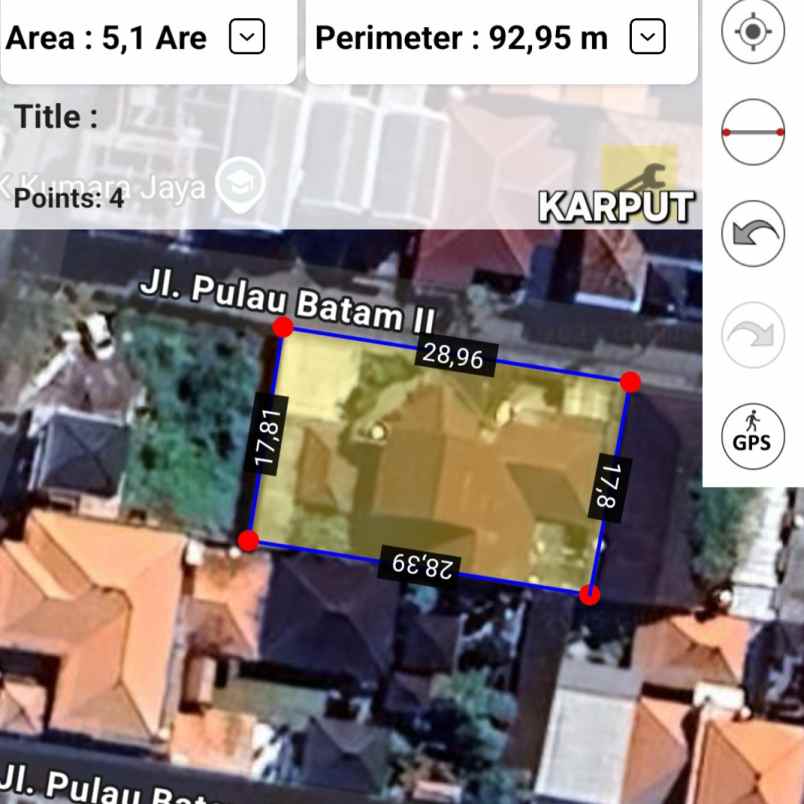Viewport: 804px width, 804px height.
Task: Redo the removed point
Action: 752,335
